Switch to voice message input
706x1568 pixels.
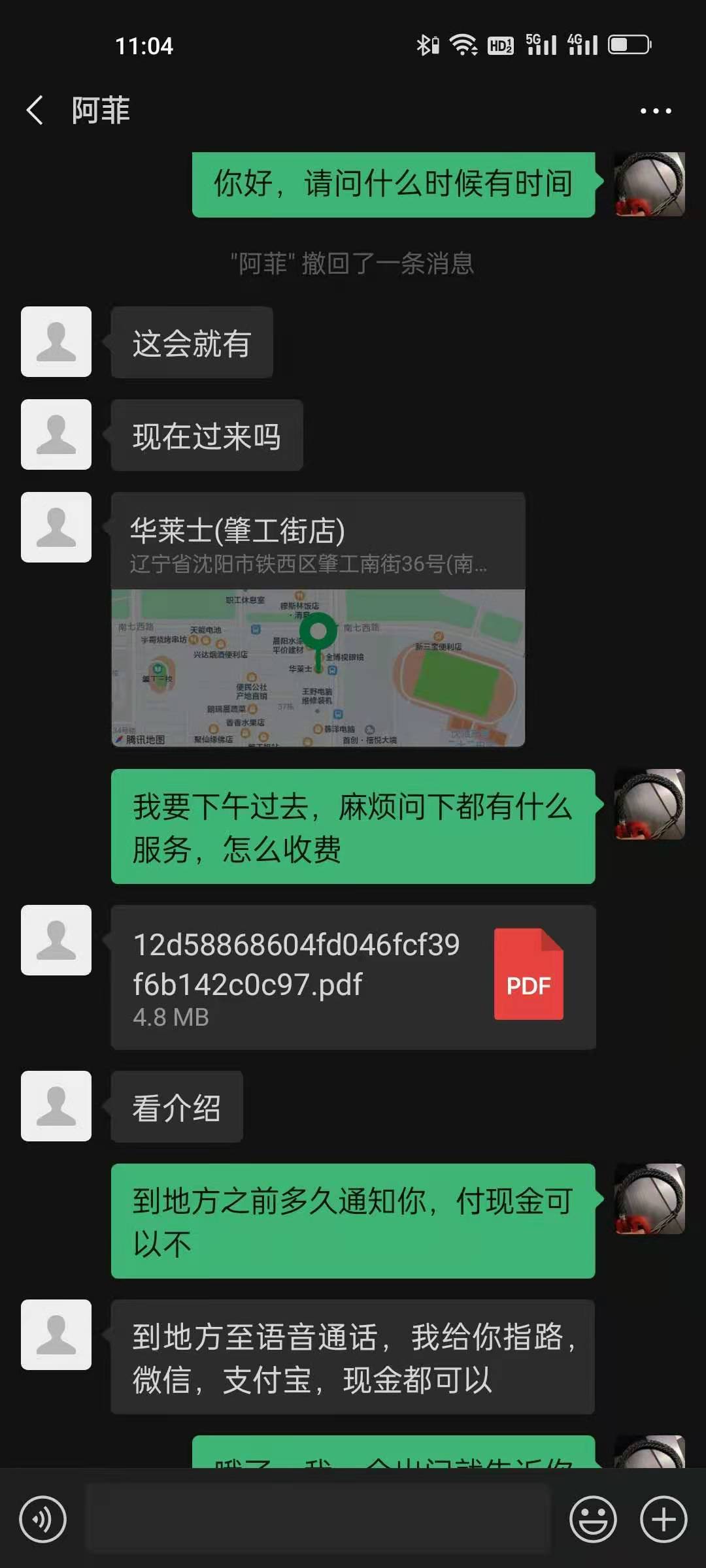click(43, 1519)
